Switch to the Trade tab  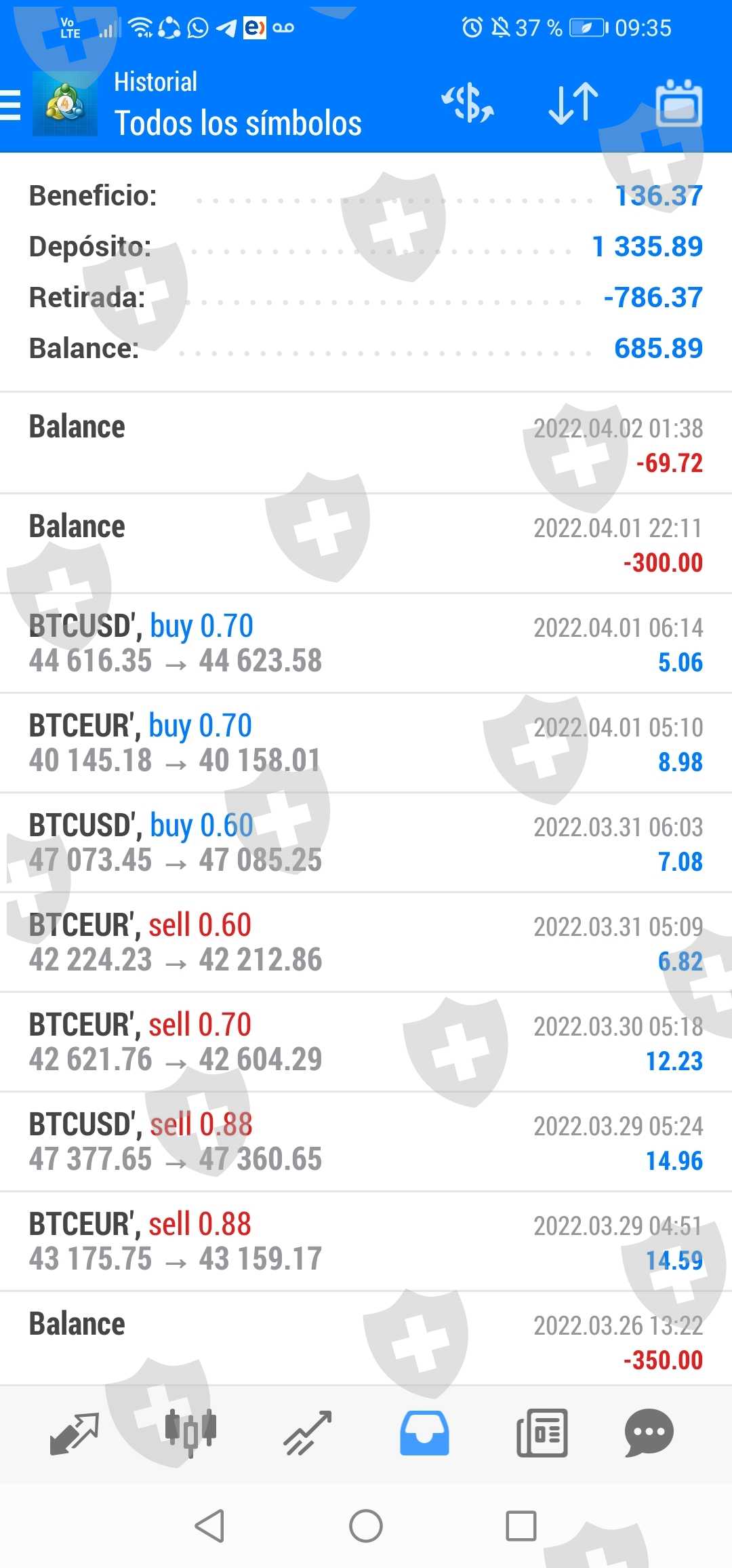click(x=308, y=1433)
